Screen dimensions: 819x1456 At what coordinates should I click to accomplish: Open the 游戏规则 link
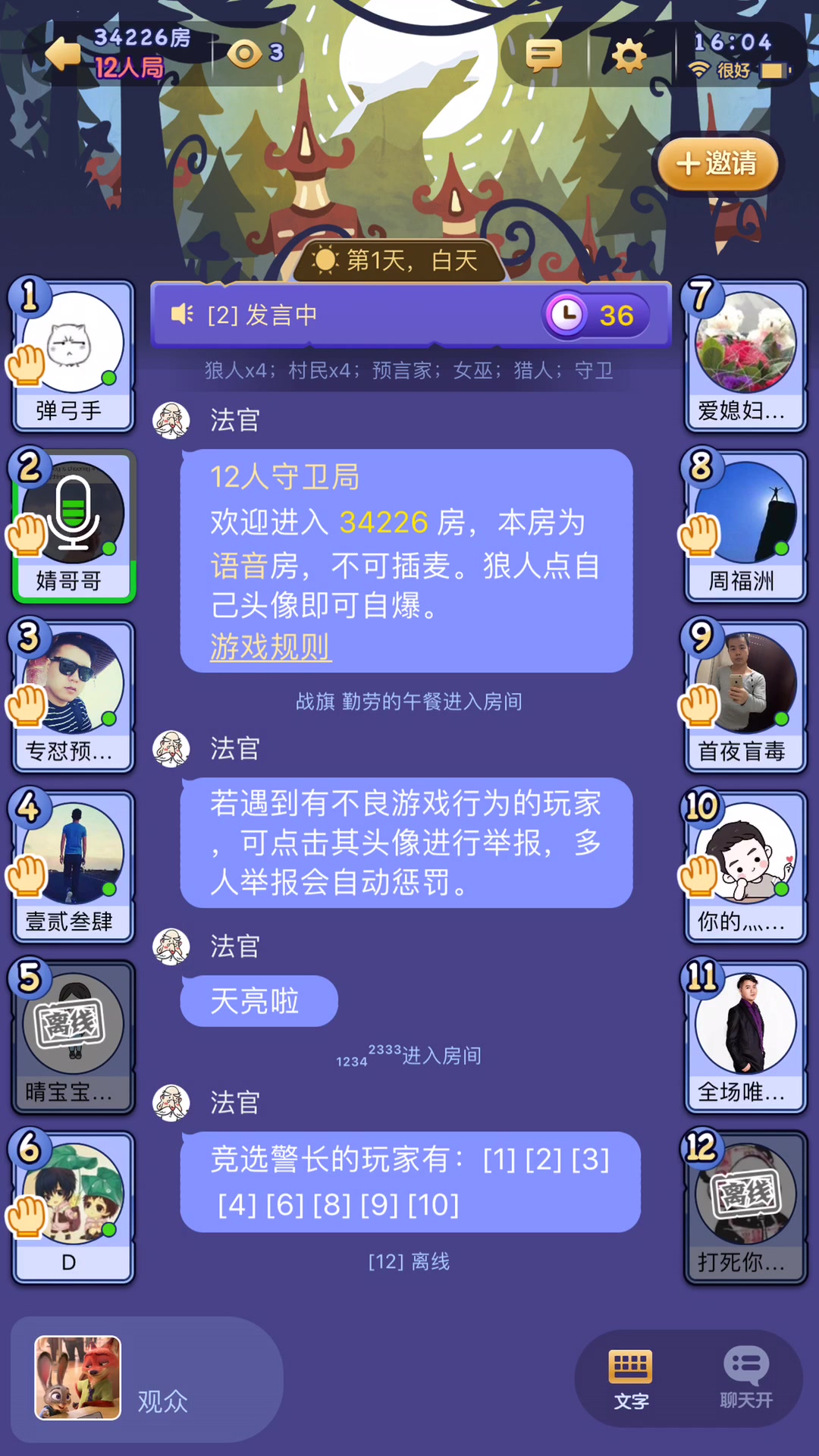[x=270, y=647]
